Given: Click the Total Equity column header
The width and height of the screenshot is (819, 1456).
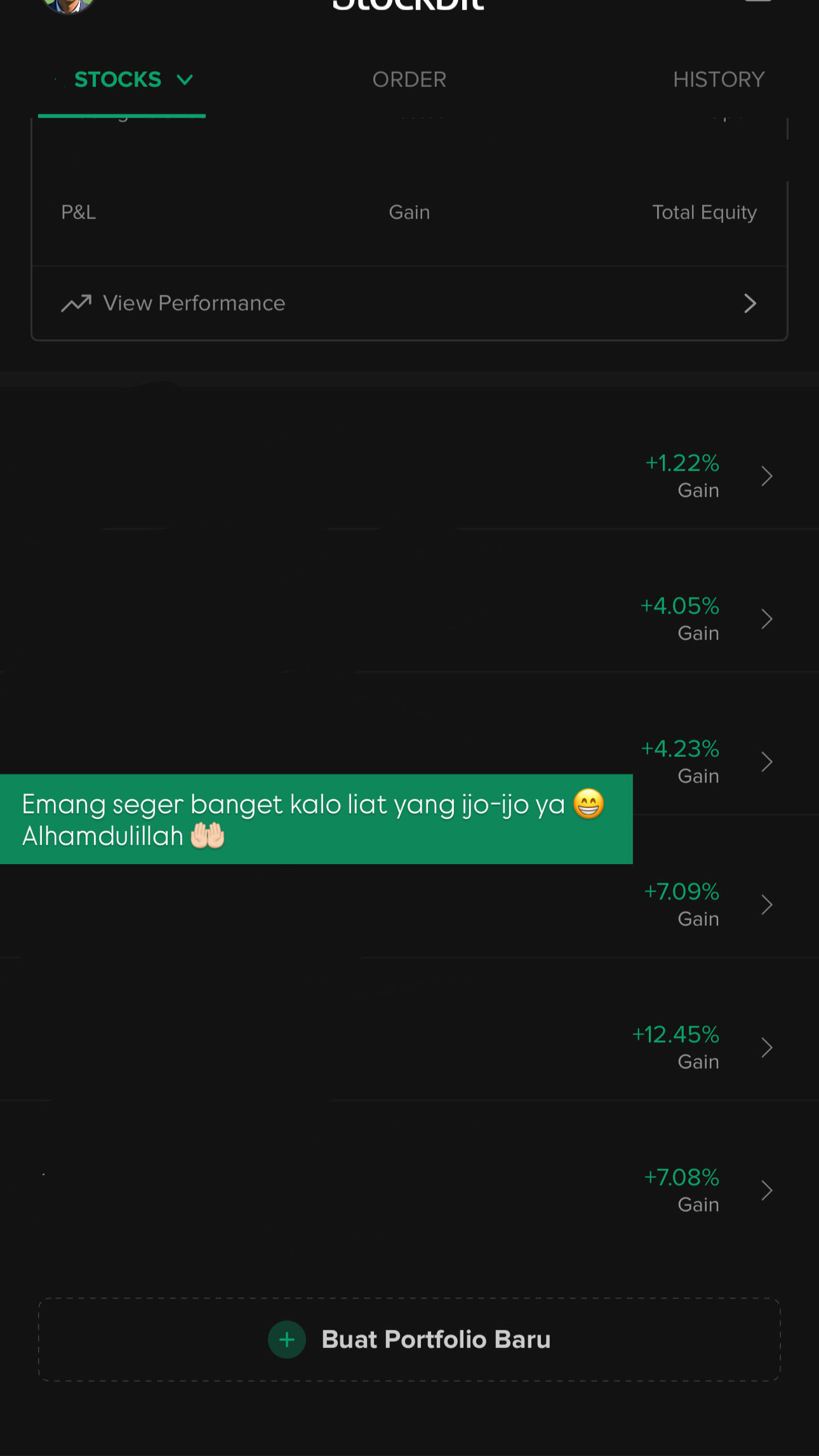Looking at the screenshot, I should [x=703, y=212].
